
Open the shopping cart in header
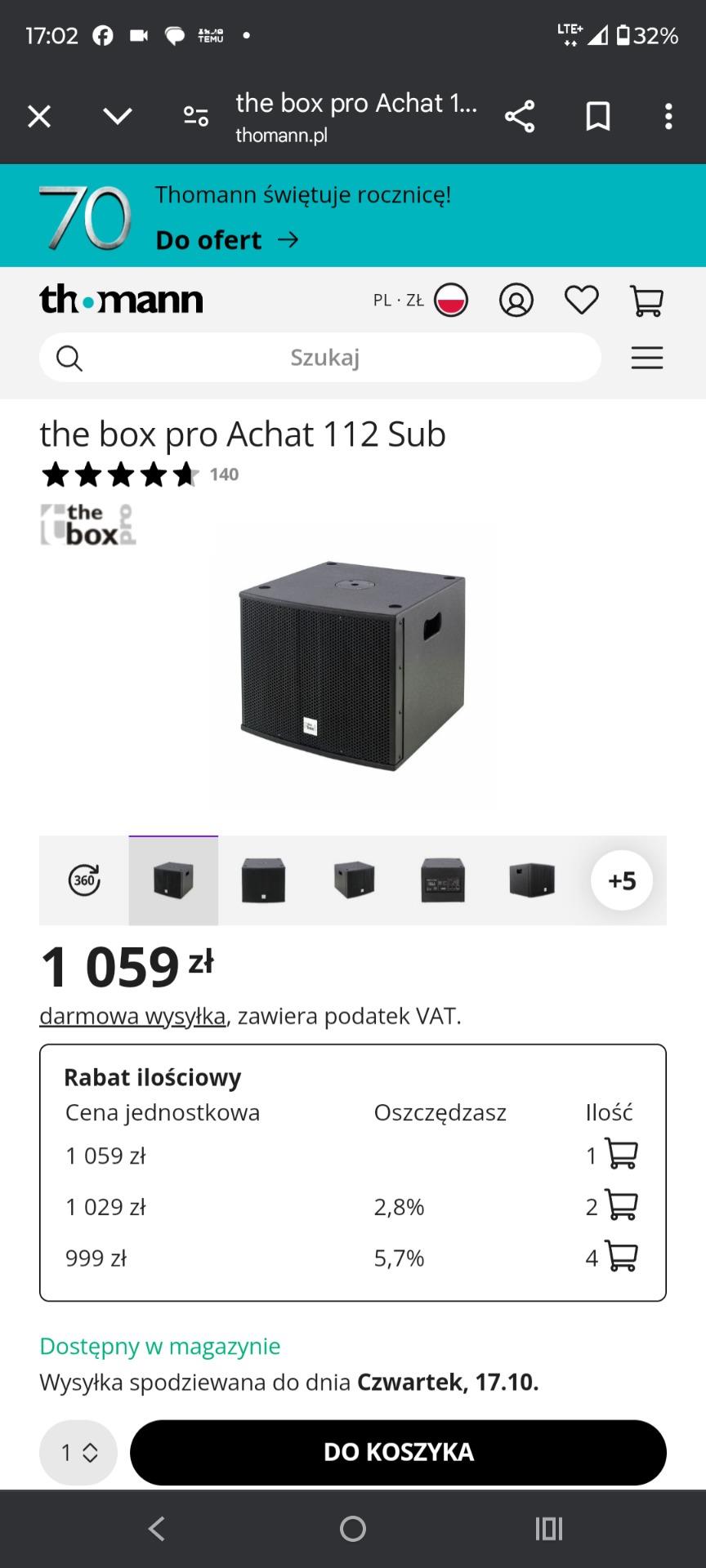coord(647,301)
